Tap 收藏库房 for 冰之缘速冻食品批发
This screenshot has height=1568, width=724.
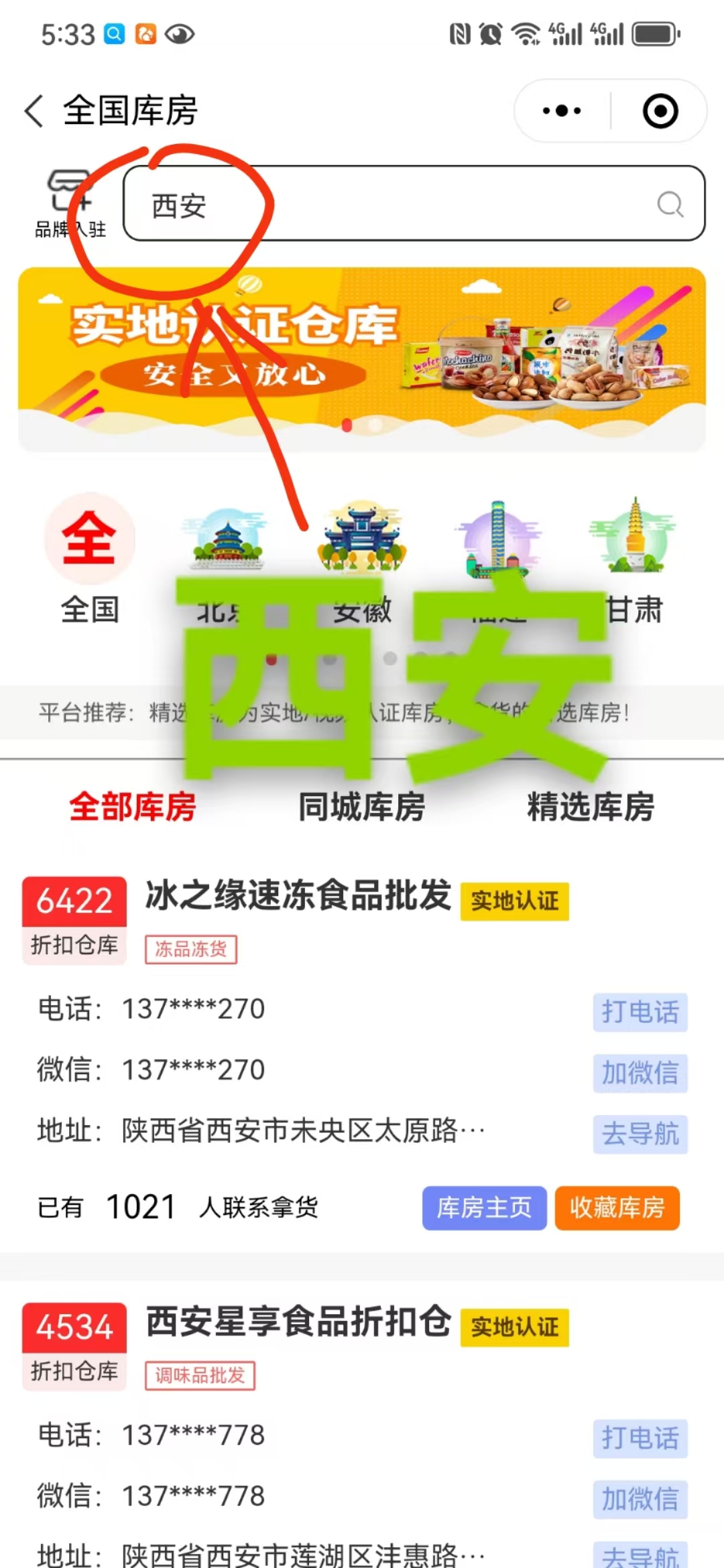(617, 1207)
